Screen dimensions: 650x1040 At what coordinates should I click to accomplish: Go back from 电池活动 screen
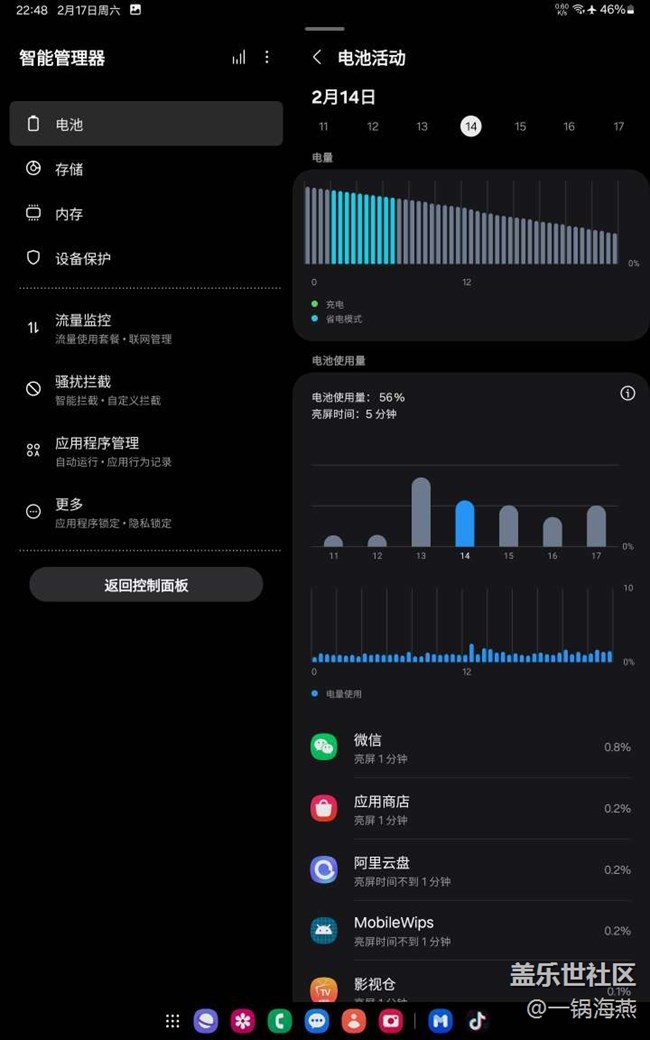(x=317, y=58)
